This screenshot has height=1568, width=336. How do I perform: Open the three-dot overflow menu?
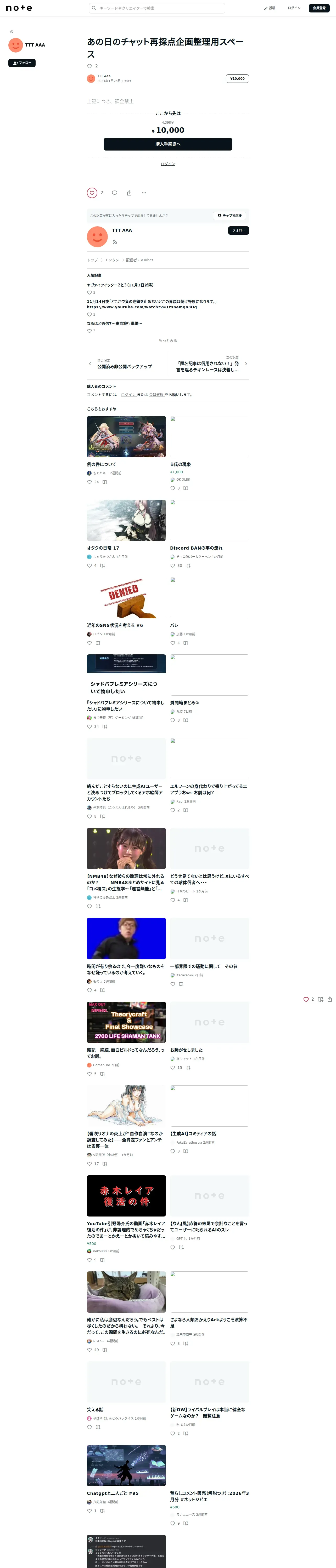pyautogui.click(x=144, y=193)
